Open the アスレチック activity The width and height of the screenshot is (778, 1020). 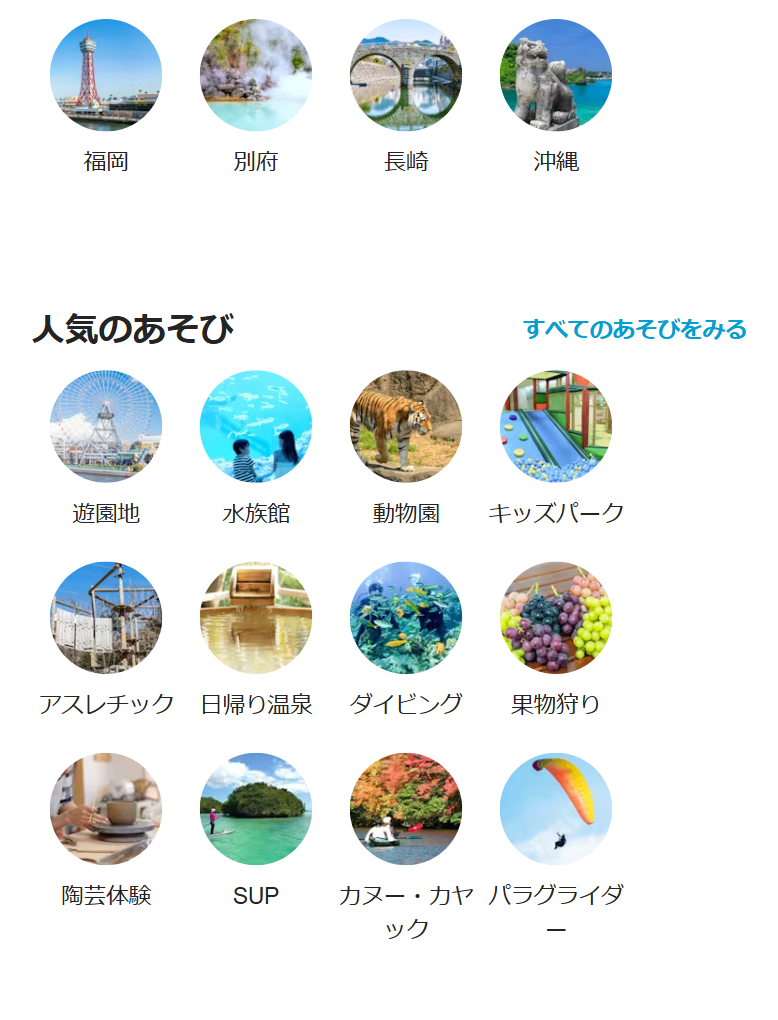tap(106, 618)
